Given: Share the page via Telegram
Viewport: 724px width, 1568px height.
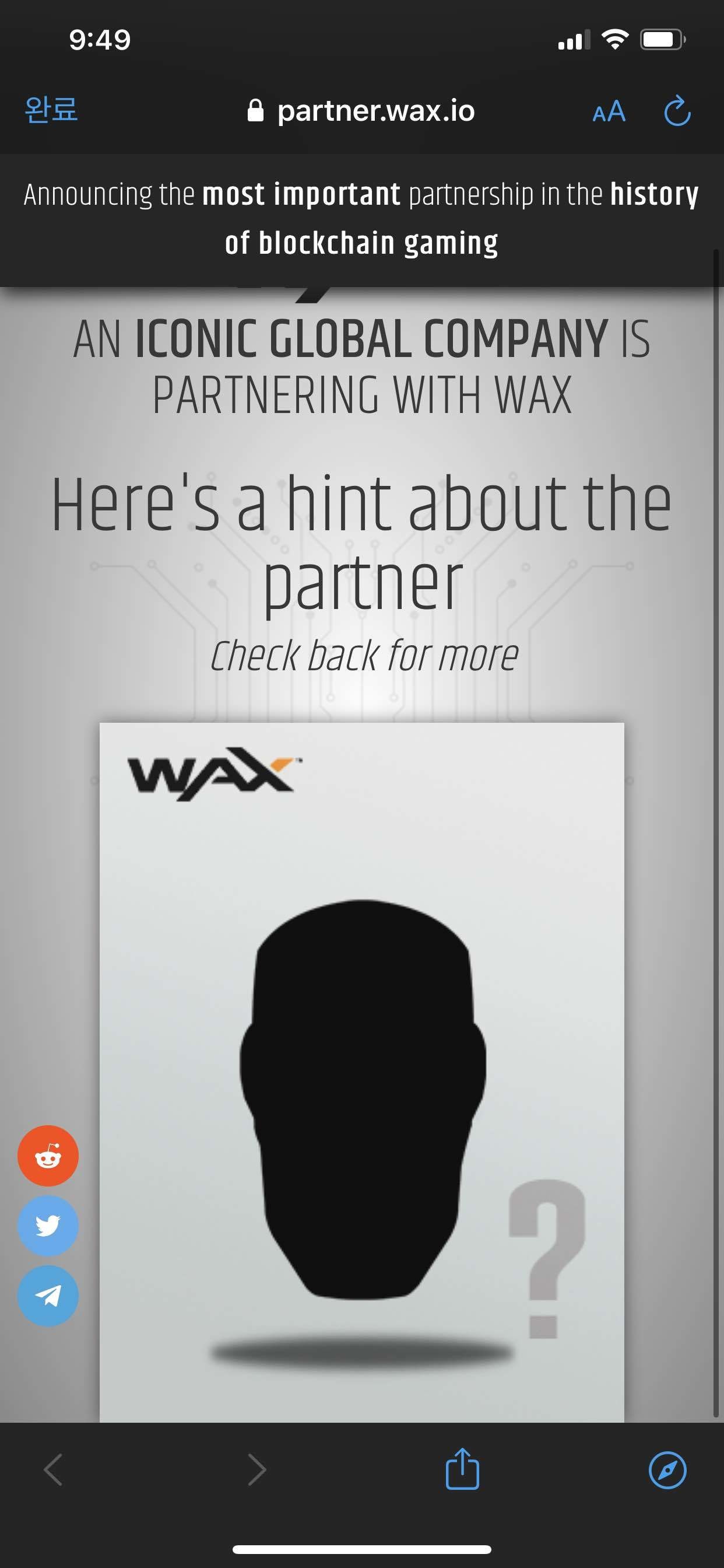Looking at the screenshot, I should click(48, 1296).
